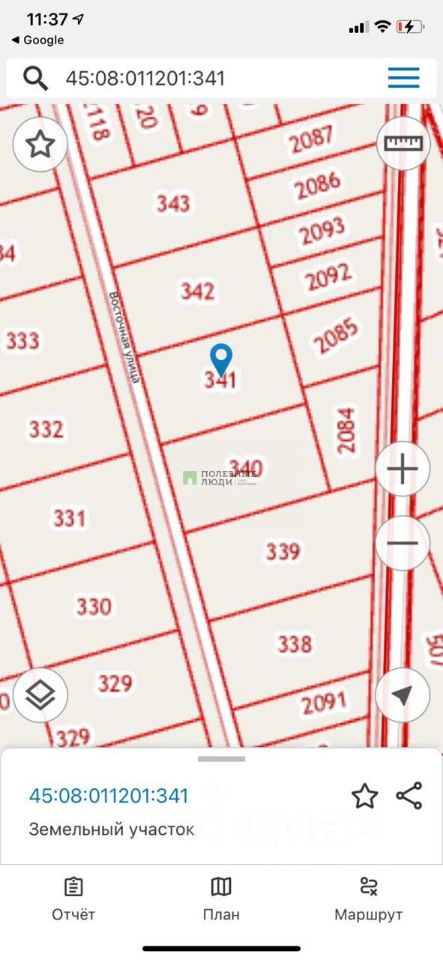Center map on my location arrow
The image size is (443, 960).
tap(403, 695)
